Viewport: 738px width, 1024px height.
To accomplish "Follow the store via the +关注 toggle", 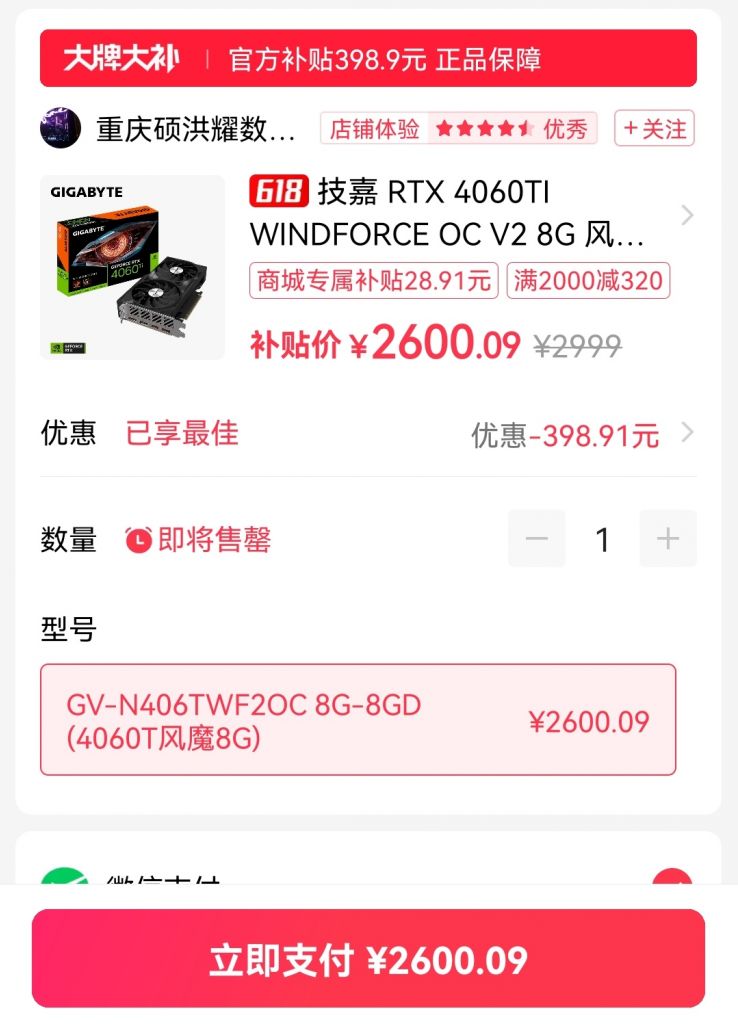I will tap(653, 128).
